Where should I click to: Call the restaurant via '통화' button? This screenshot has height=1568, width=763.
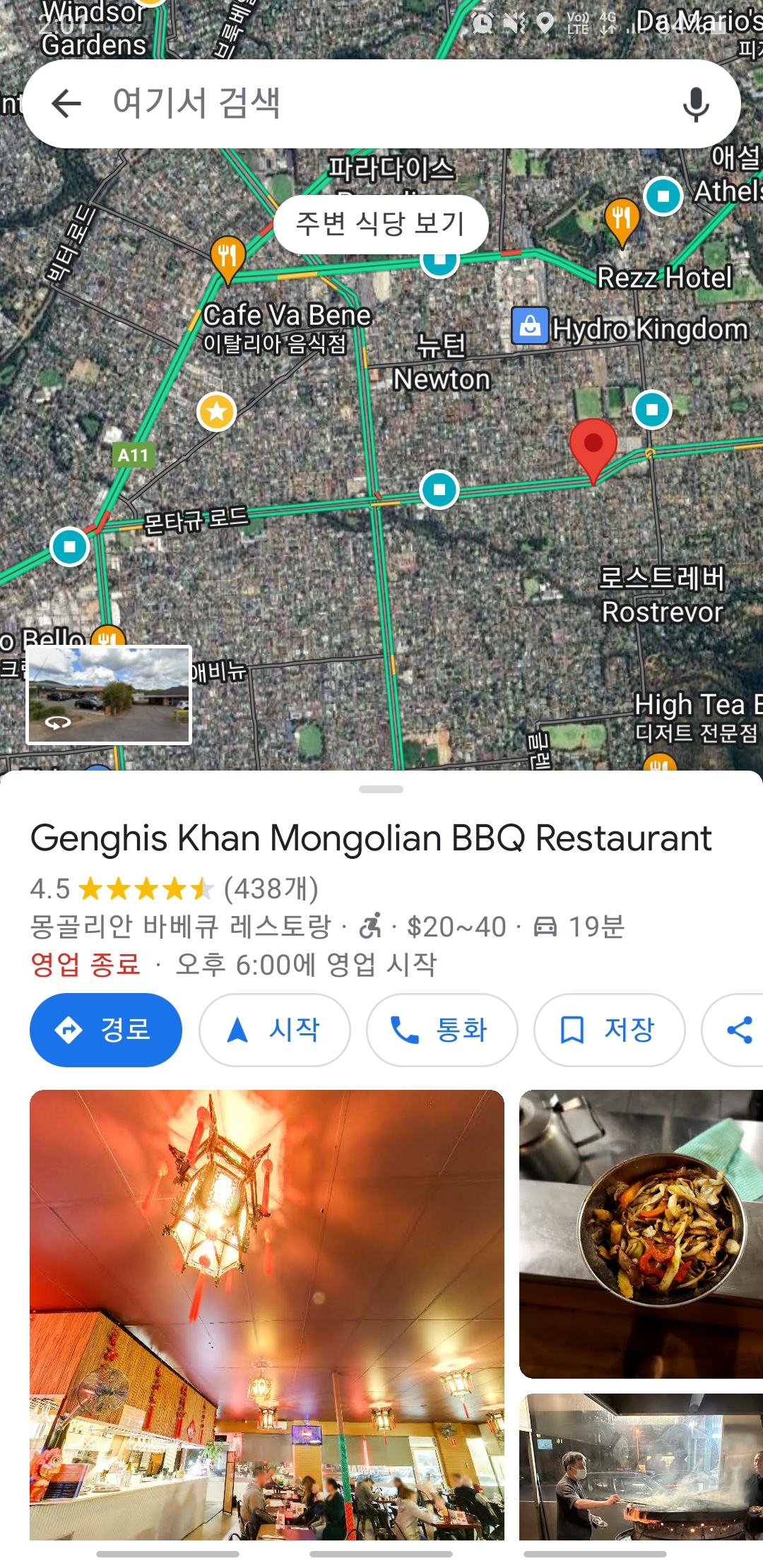pyautogui.click(x=442, y=1030)
